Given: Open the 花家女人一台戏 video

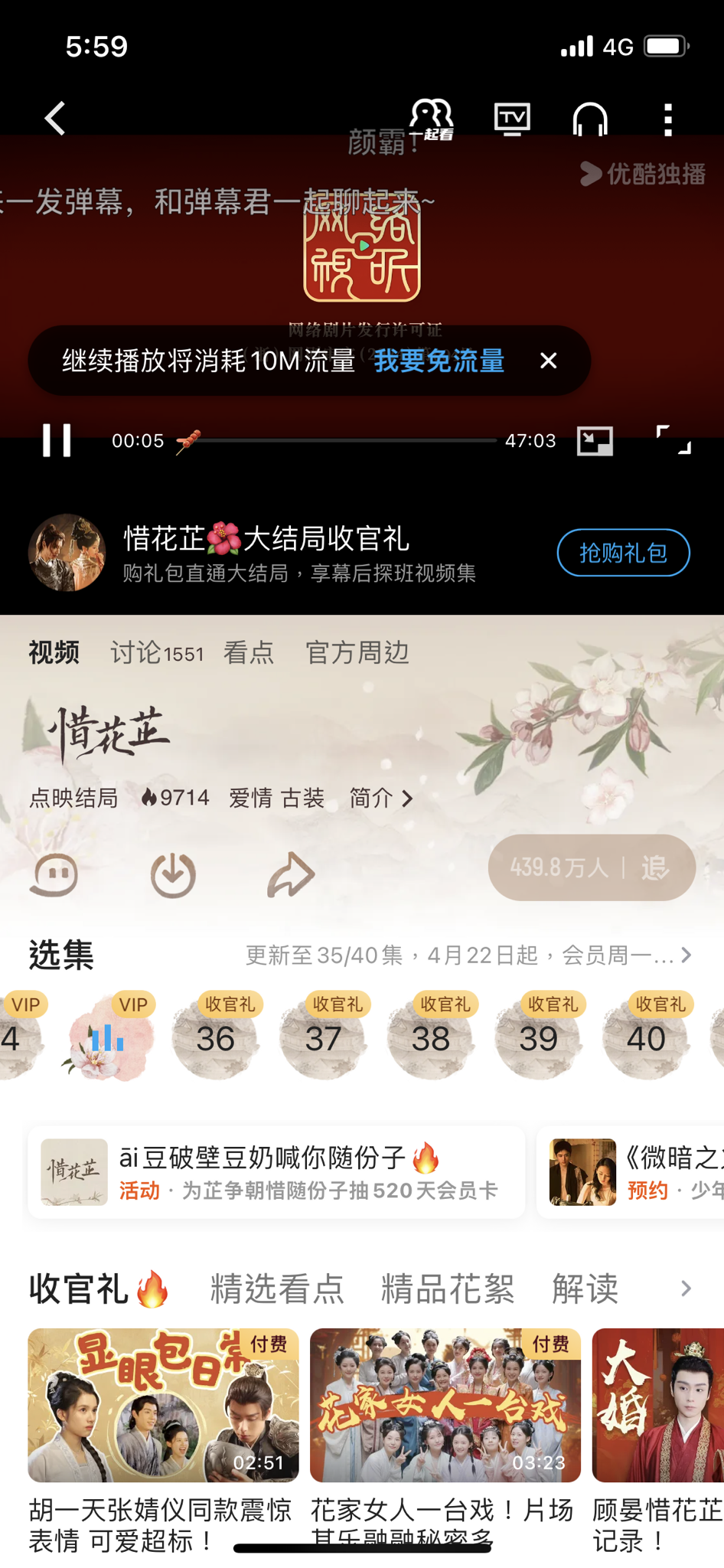Looking at the screenshot, I should pyautogui.click(x=445, y=1405).
